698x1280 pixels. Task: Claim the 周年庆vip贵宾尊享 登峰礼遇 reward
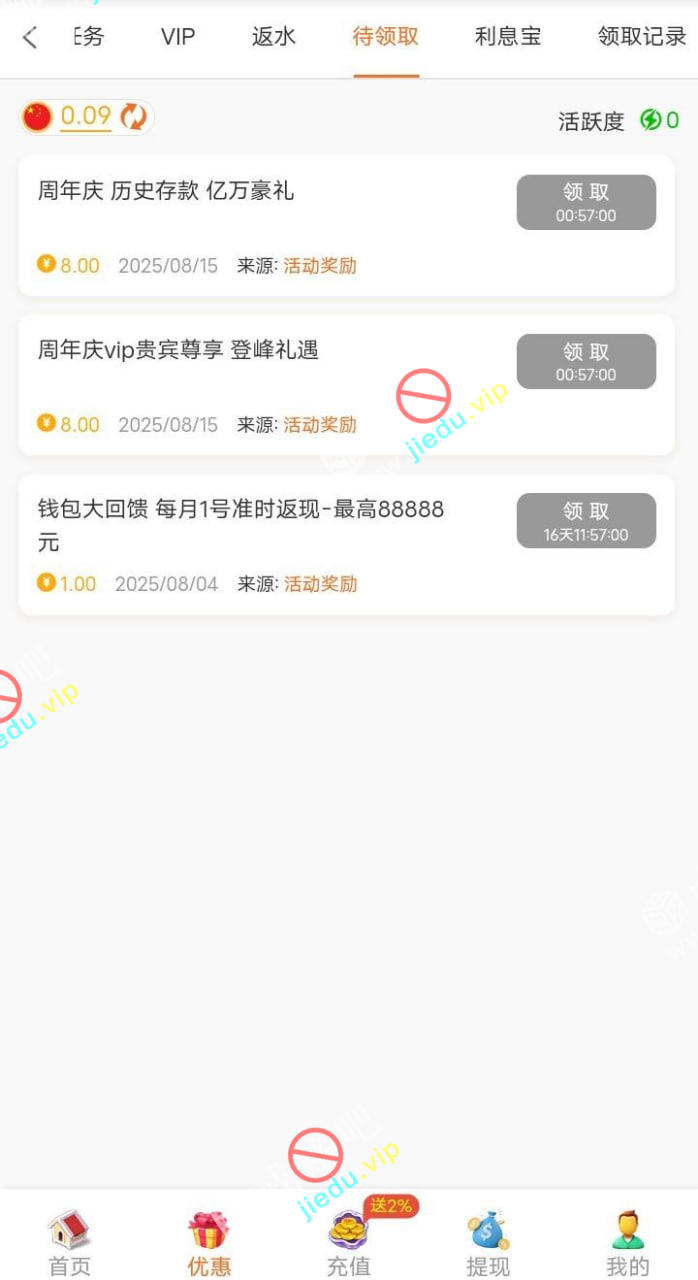point(586,361)
